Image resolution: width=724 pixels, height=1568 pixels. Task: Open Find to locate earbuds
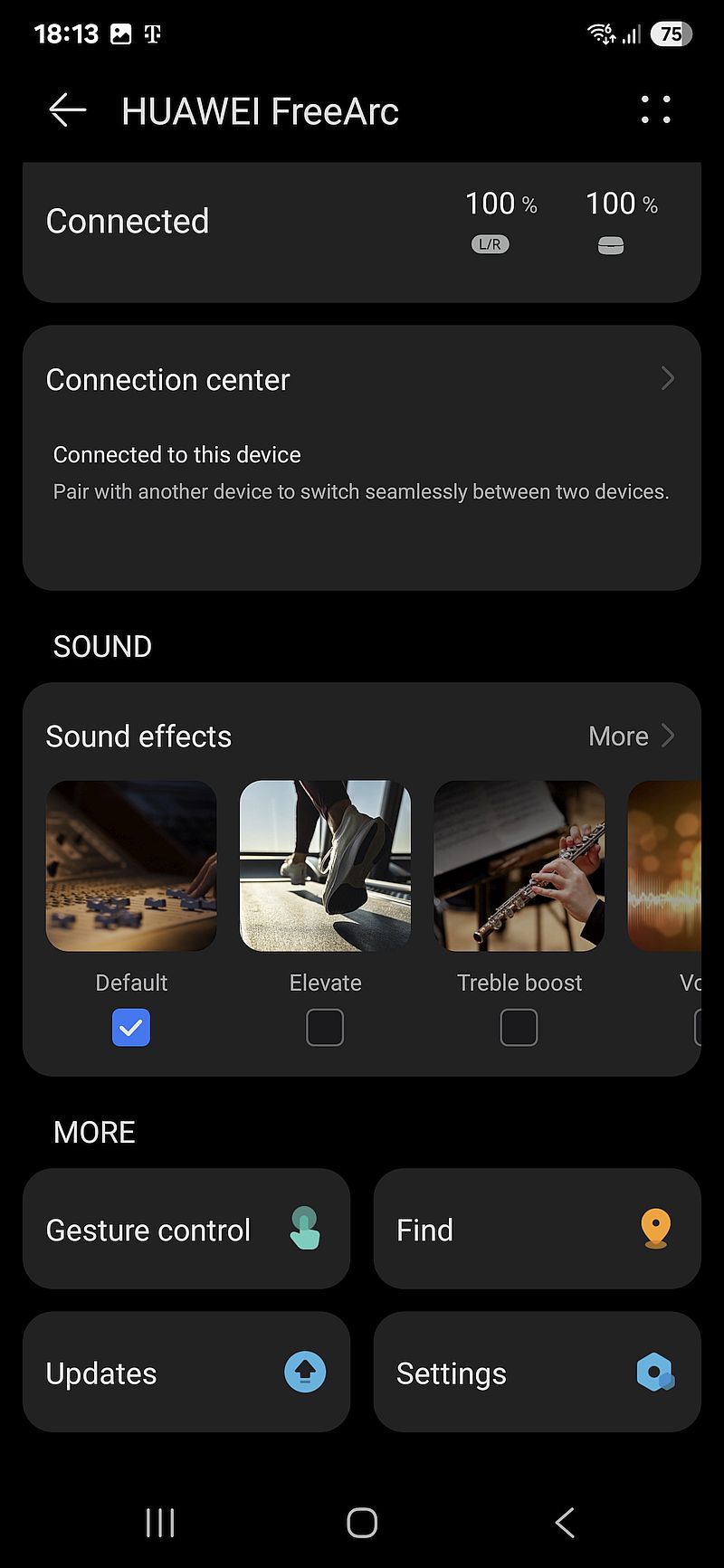538,1229
